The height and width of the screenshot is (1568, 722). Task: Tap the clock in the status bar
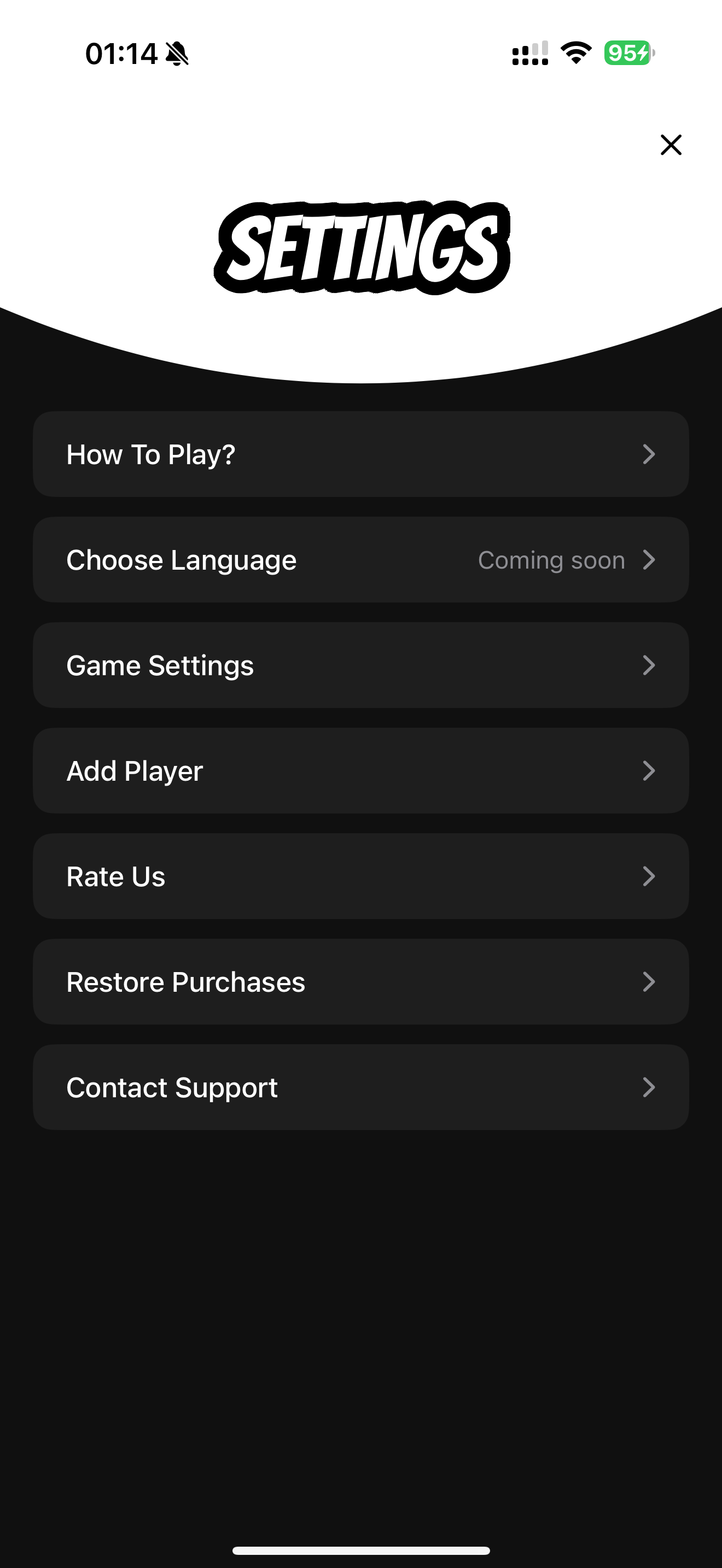pos(120,54)
